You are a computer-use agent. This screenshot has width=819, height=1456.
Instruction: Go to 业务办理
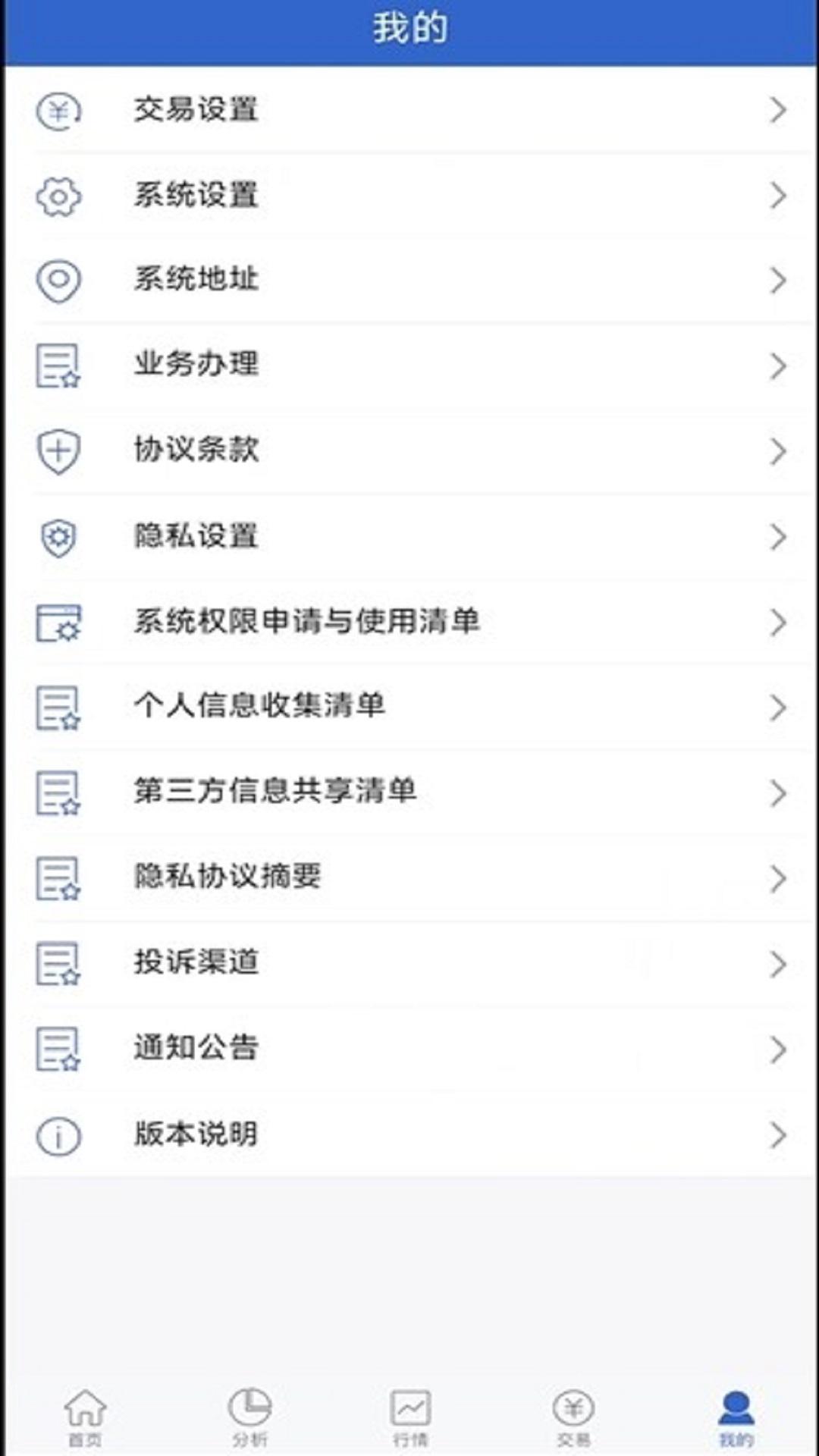pyautogui.click(x=409, y=366)
